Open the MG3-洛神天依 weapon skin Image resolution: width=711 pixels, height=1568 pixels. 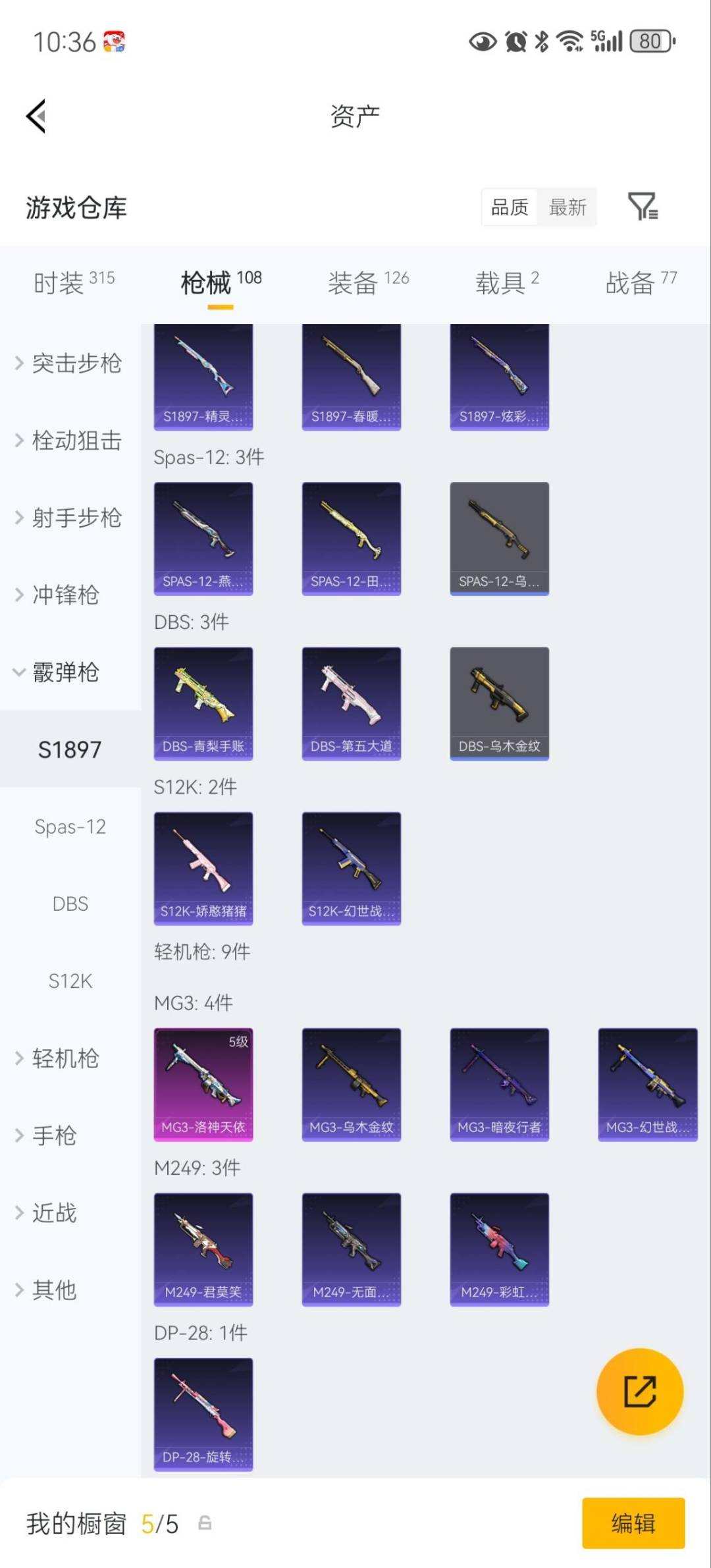[x=203, y=1085]
